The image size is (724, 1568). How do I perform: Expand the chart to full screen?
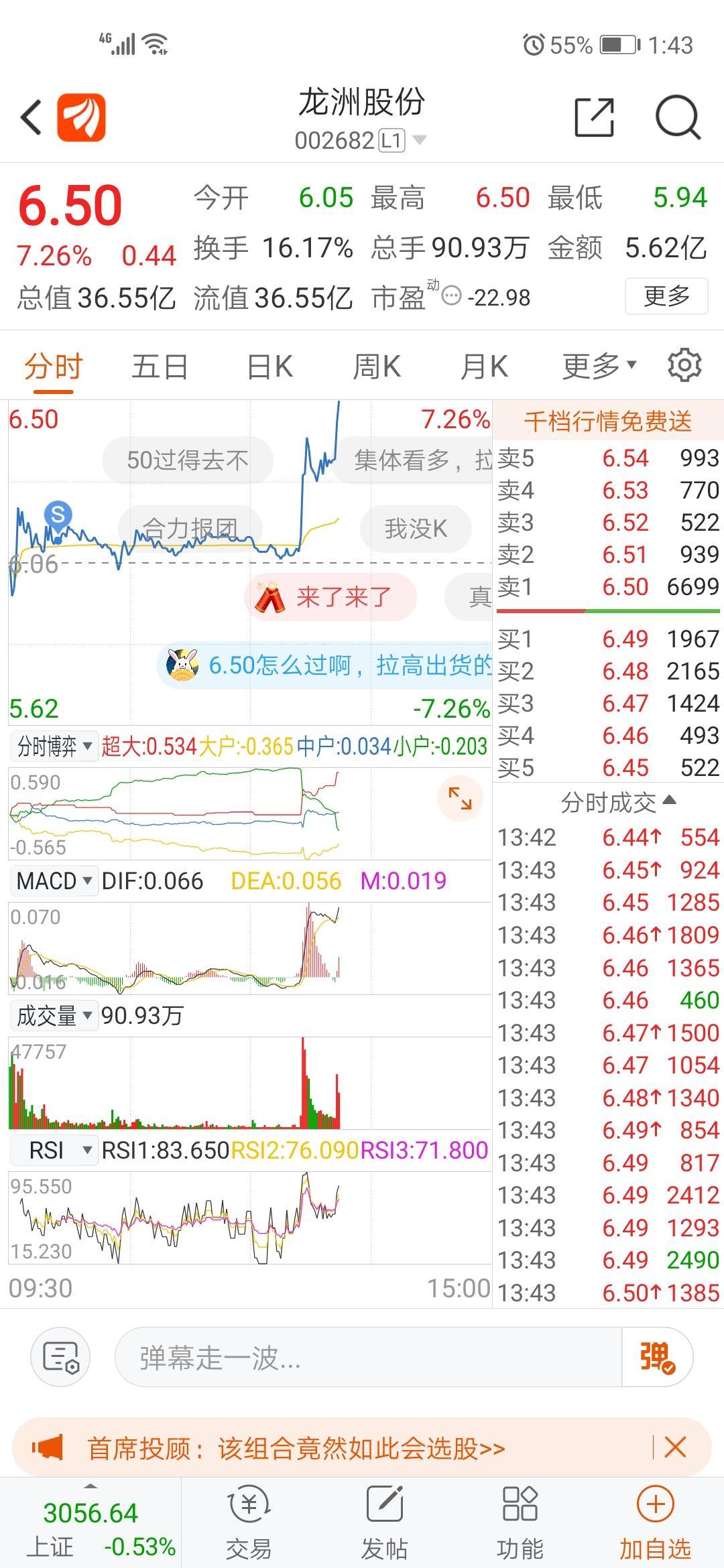click(x=460, y=798)
